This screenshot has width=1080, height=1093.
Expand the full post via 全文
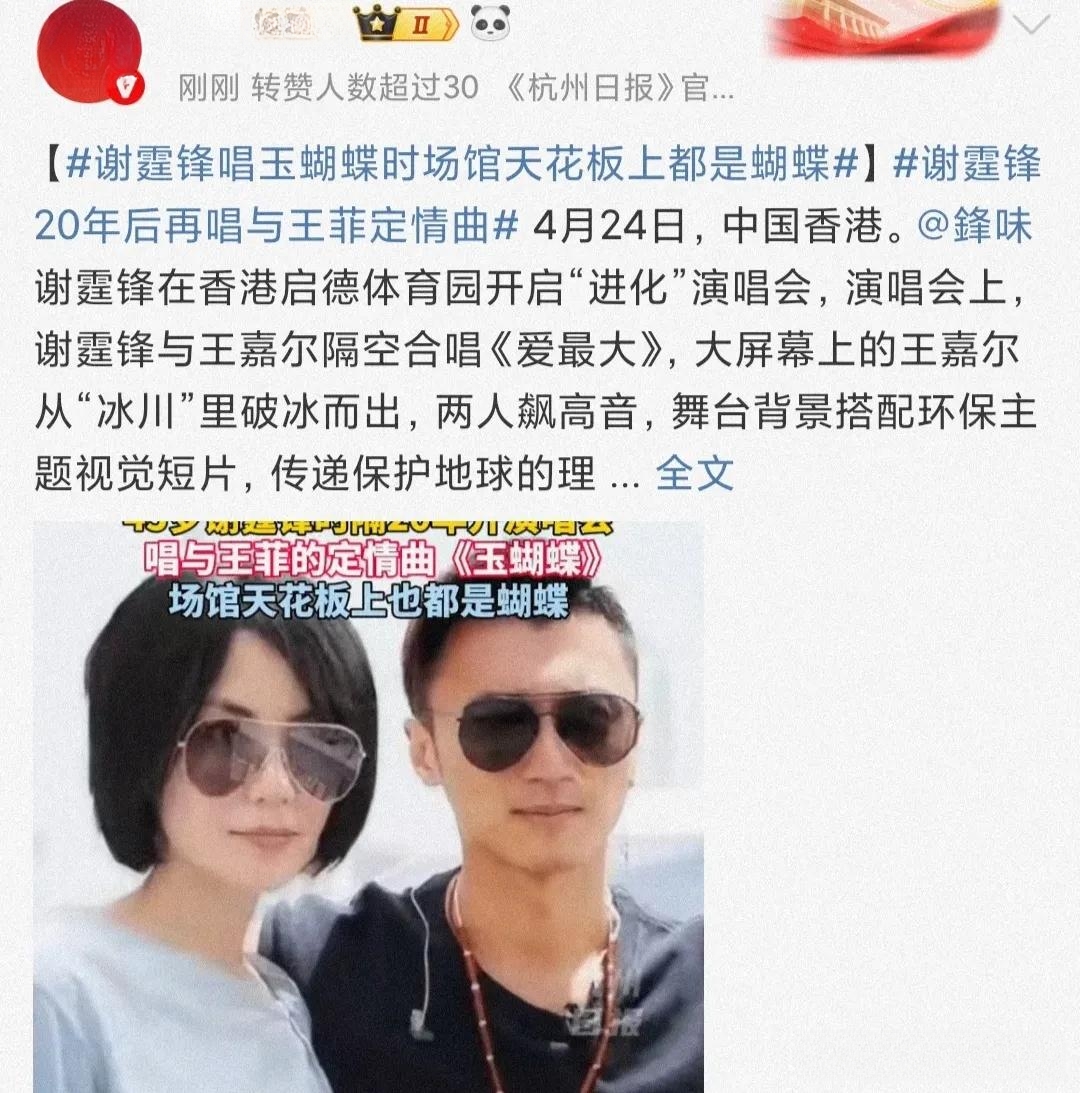click(x=694, y=473)
